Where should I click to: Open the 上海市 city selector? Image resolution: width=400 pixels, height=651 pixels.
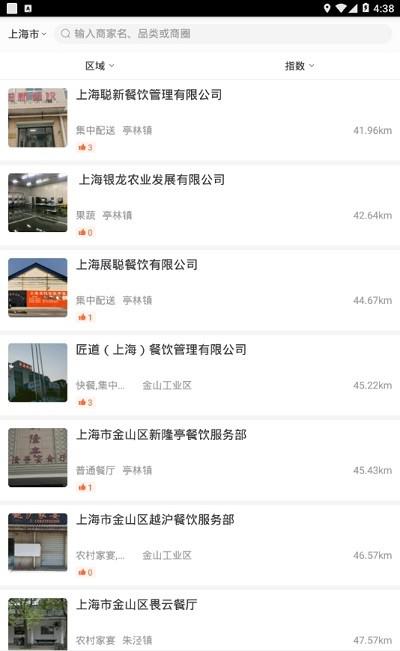(x=27, y=34)
